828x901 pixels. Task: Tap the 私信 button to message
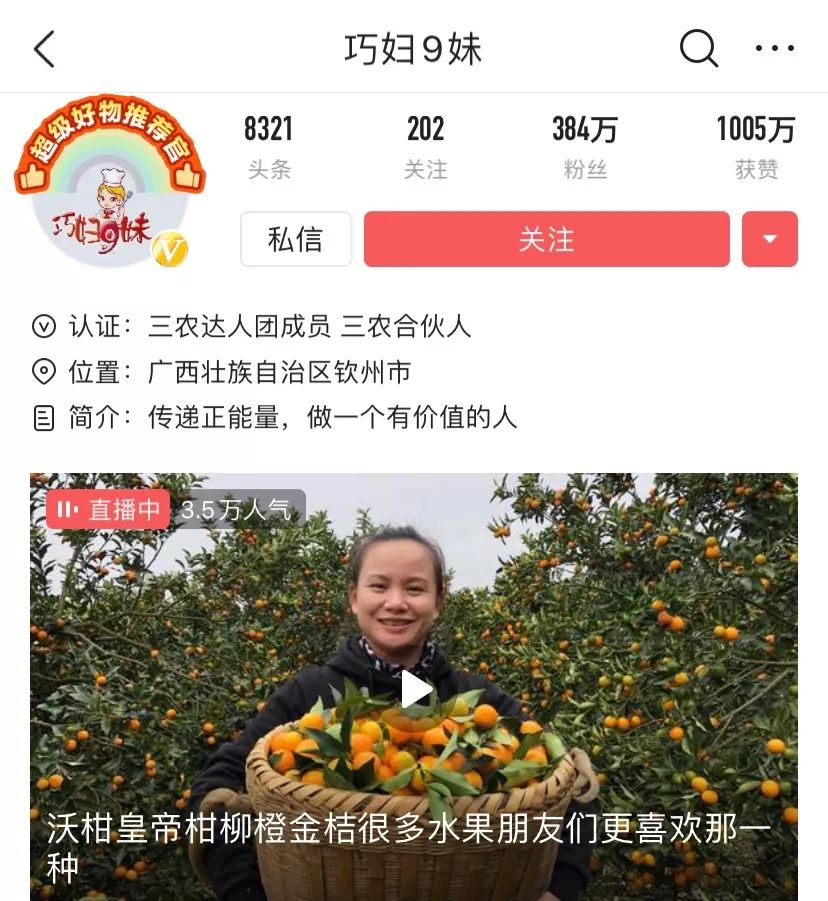(296, 239)
